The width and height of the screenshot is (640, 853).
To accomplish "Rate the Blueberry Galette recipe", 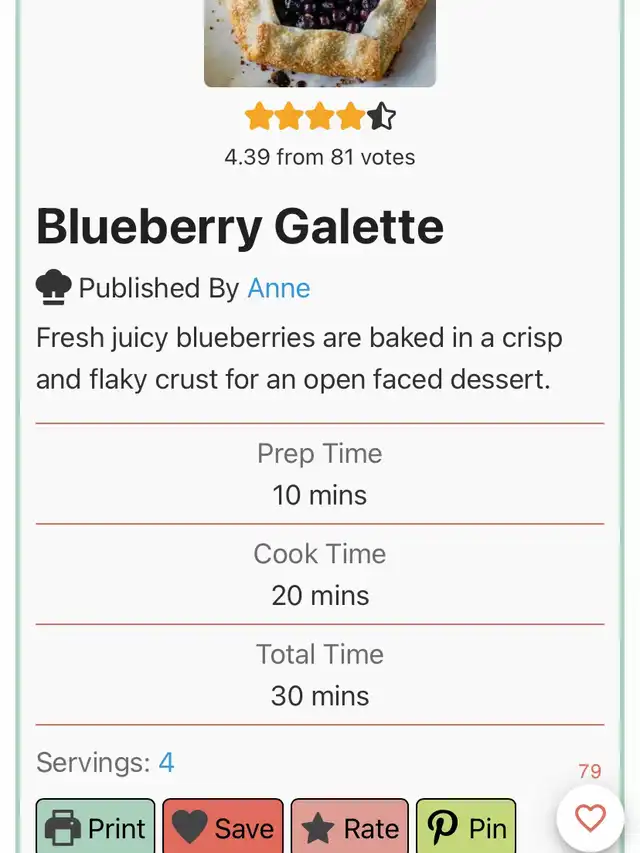I will point(350,827).
